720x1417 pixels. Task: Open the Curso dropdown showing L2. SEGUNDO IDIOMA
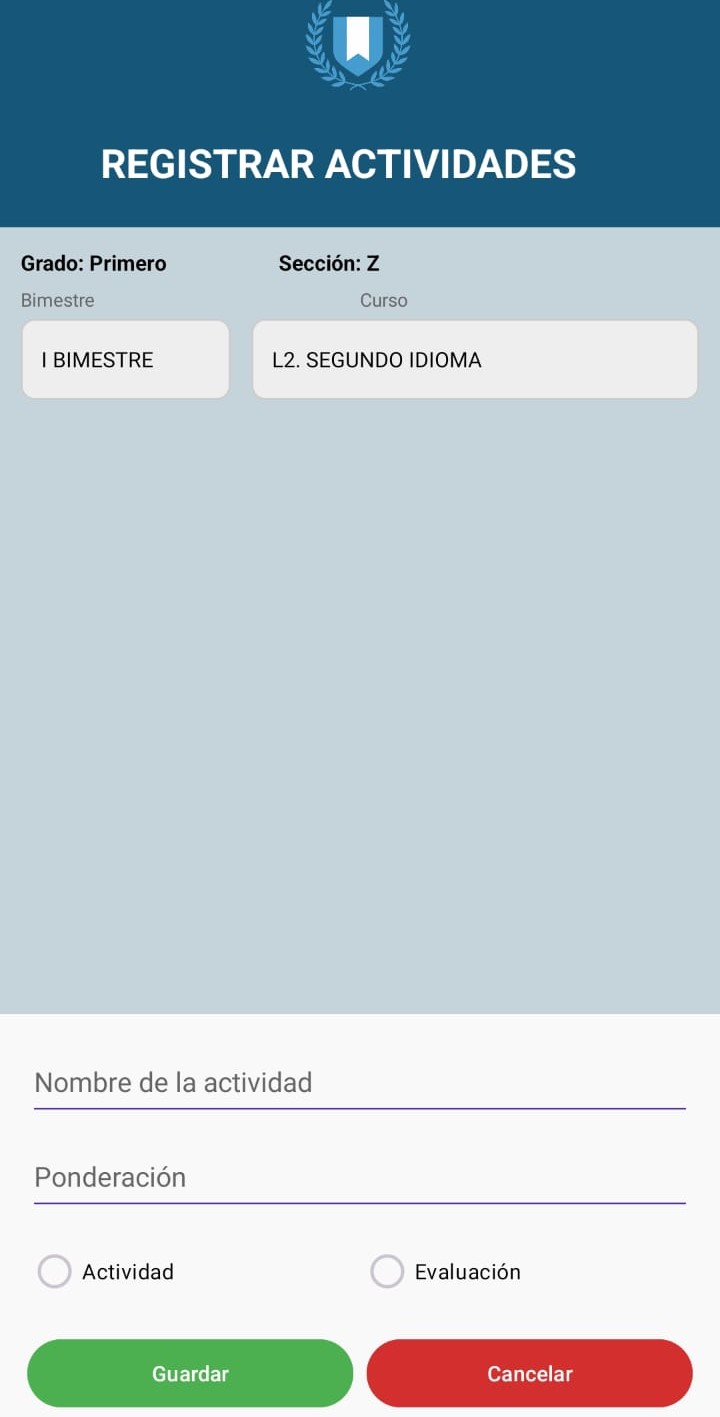pyautogui.click(x=475, y=360)
